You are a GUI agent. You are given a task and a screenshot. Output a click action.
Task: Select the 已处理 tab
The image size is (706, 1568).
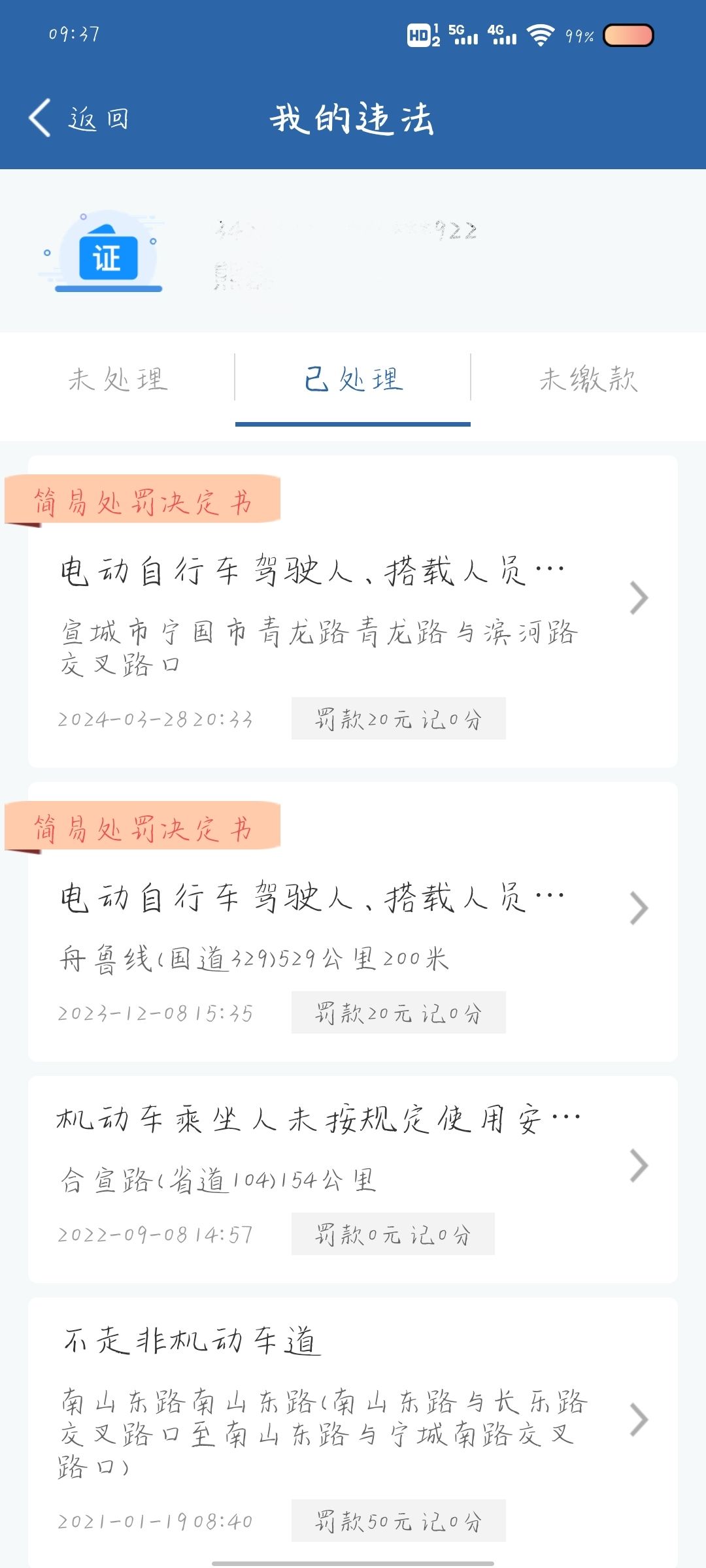[x=353, y=379]
